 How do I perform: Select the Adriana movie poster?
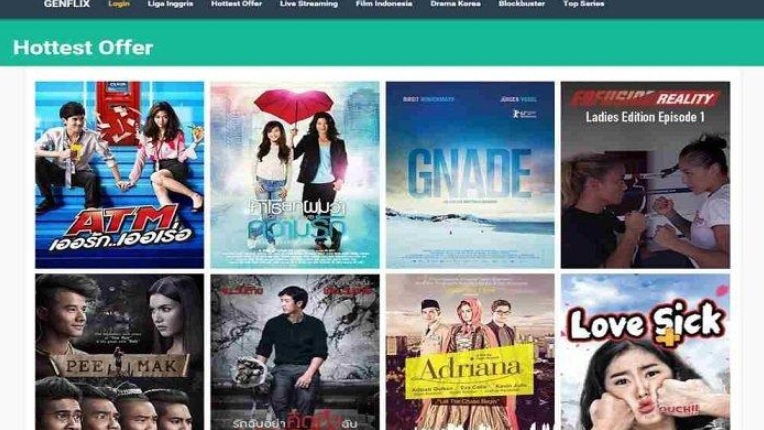pos(469,352)
